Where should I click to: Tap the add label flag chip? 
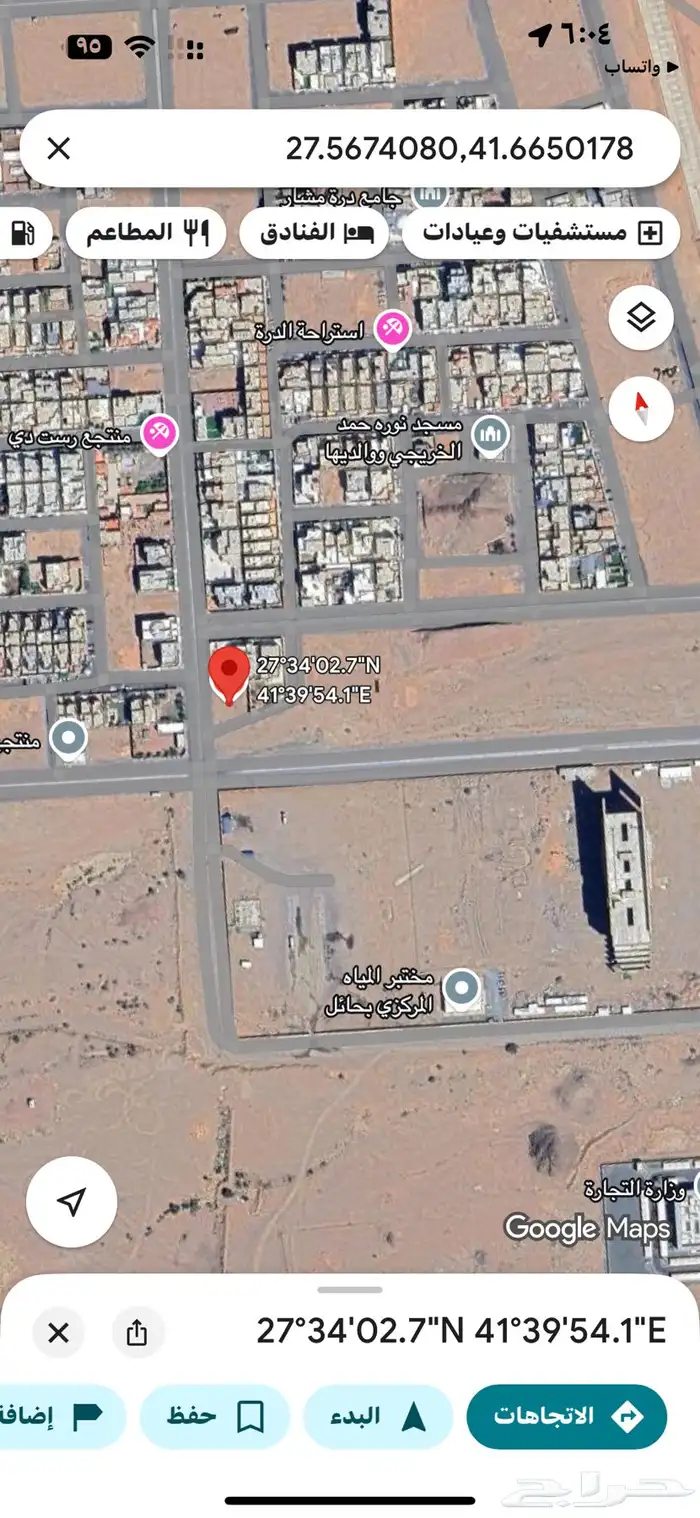tap(60, 1416)
